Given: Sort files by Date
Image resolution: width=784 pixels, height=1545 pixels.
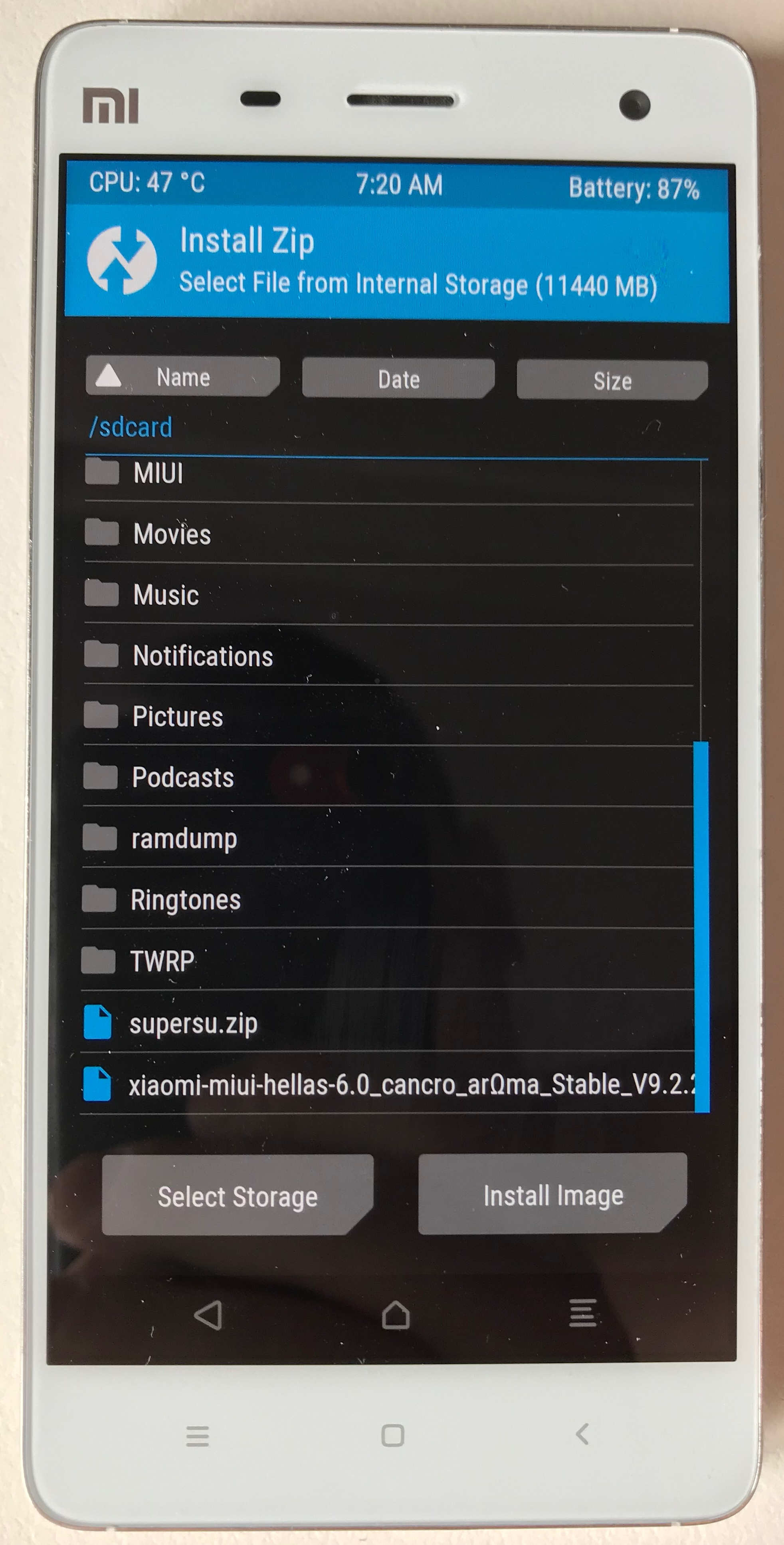Looking at the screenshot, I should click(398, 379).
